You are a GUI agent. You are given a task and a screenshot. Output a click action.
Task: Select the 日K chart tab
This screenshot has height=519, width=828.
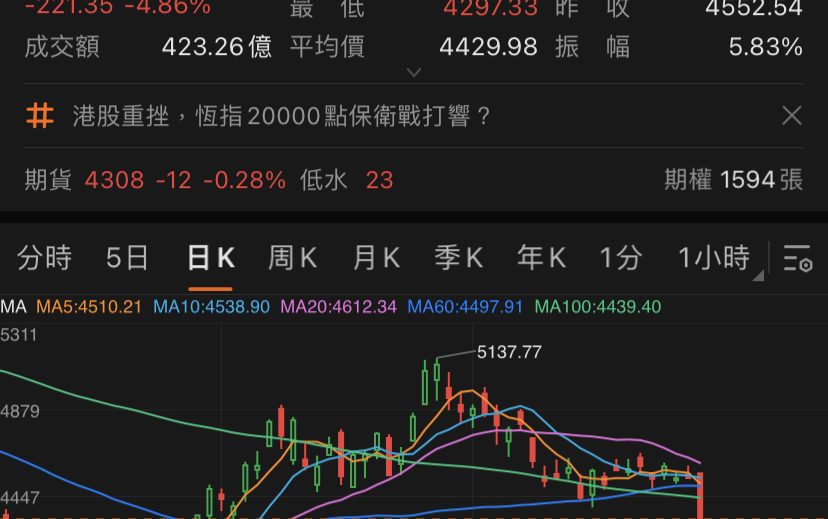click(211, 258)
